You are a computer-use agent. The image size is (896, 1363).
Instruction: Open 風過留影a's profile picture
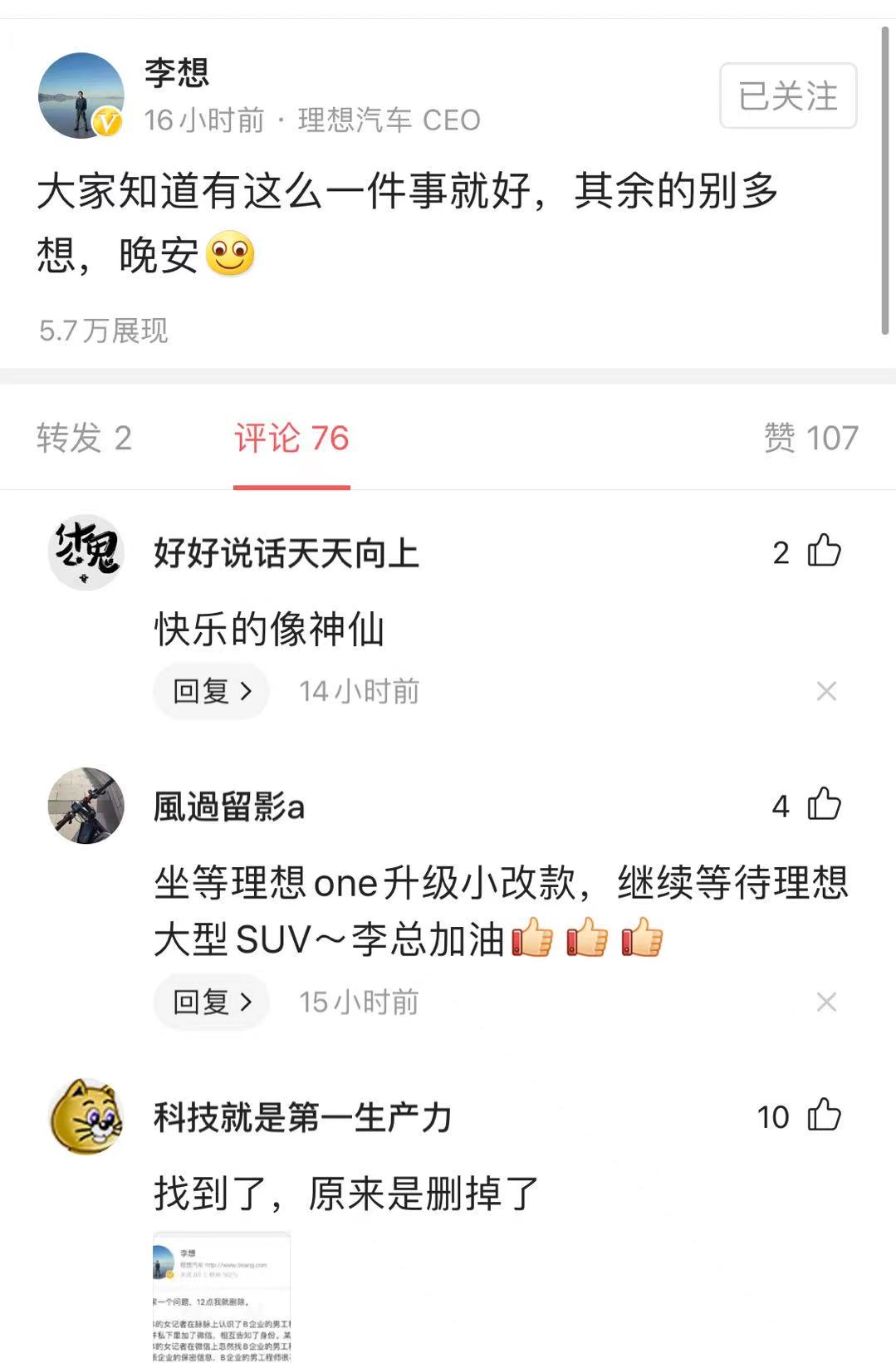pos(86,806)
